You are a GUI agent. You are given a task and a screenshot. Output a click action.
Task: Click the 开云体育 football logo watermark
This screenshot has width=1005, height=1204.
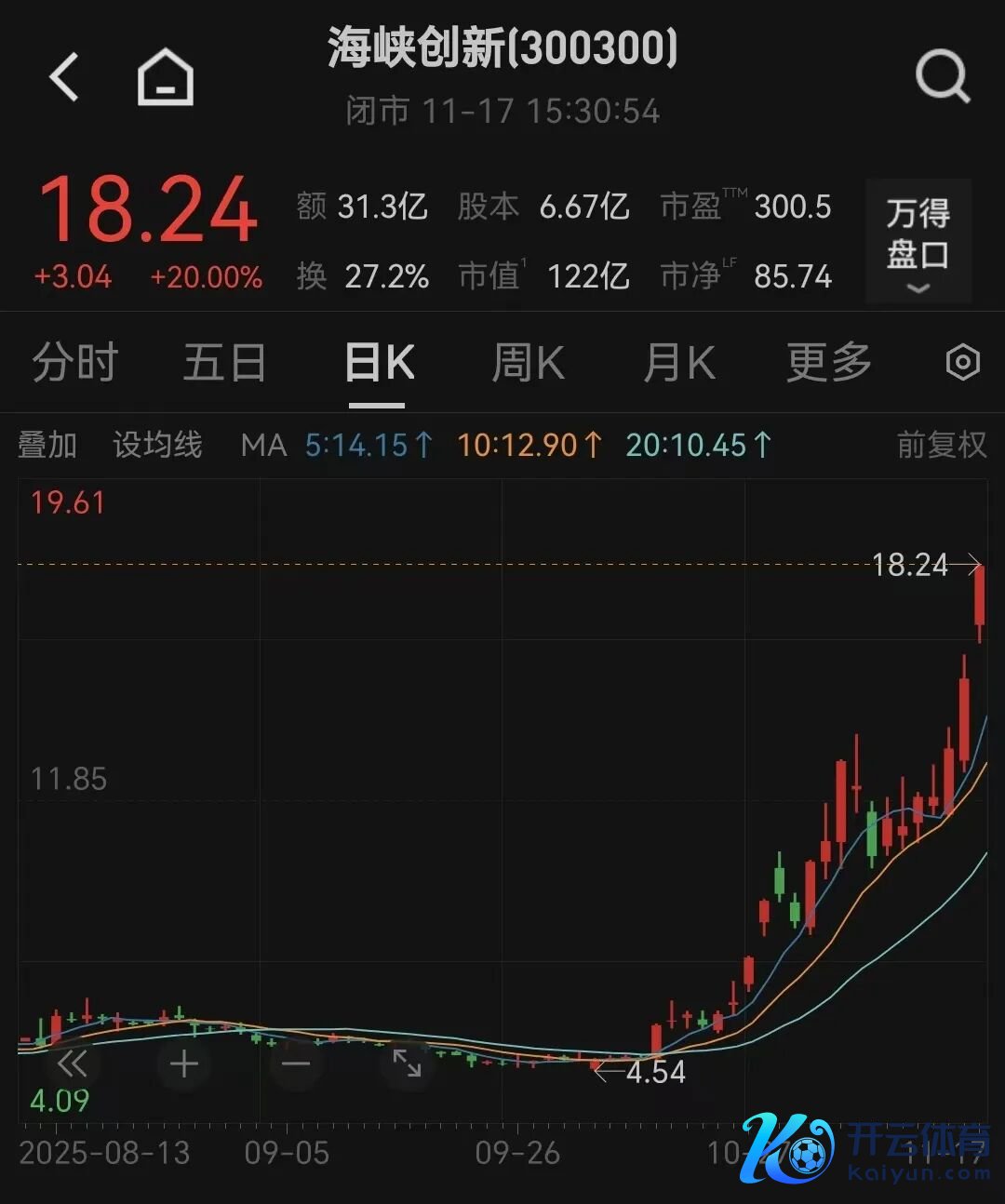click(x=786, y=1146)
